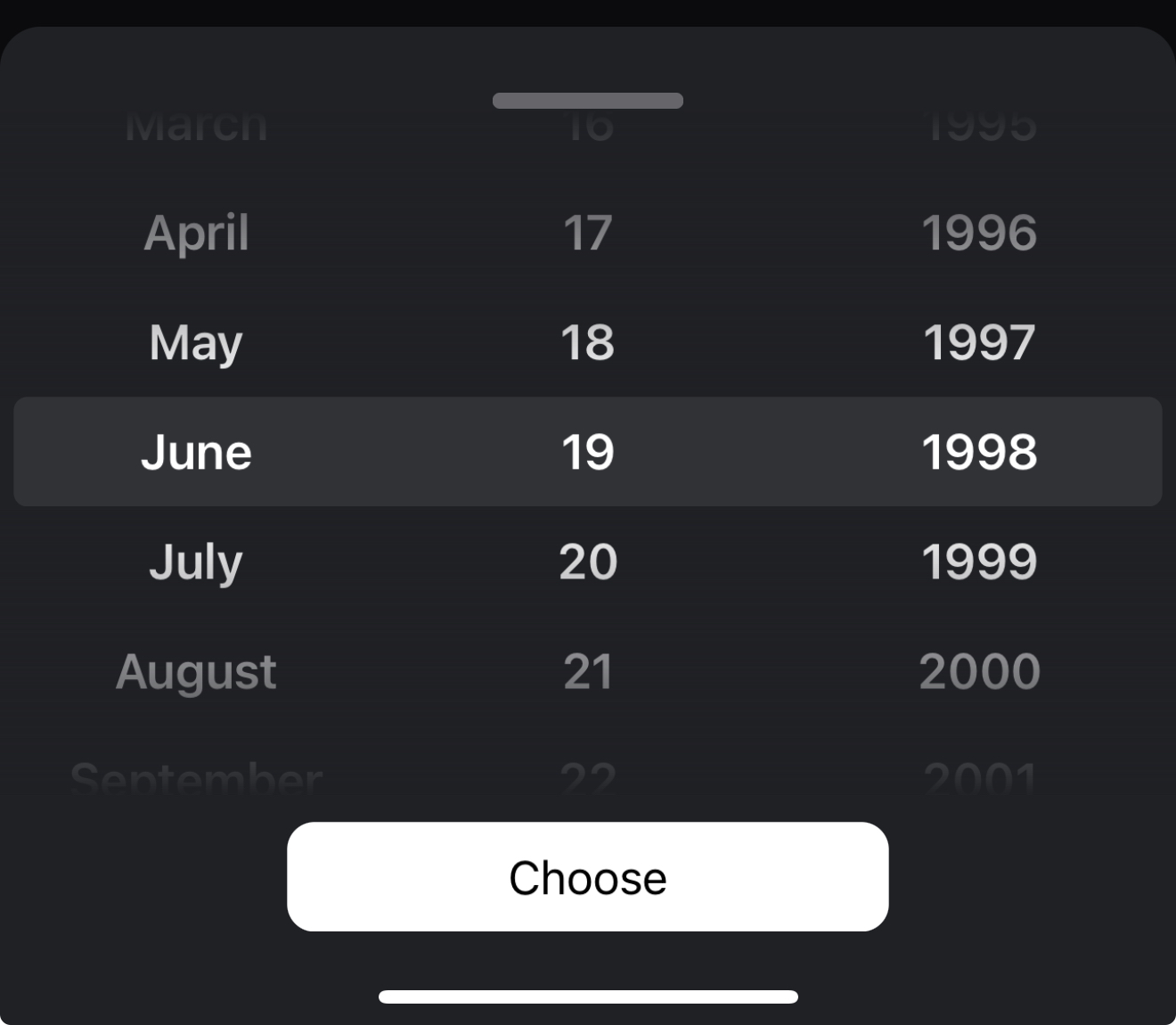Image resolution: width=1176 pixels, height=1025 pixels.
Task: Pick day 20 in the day wheel
Action: 588,562
